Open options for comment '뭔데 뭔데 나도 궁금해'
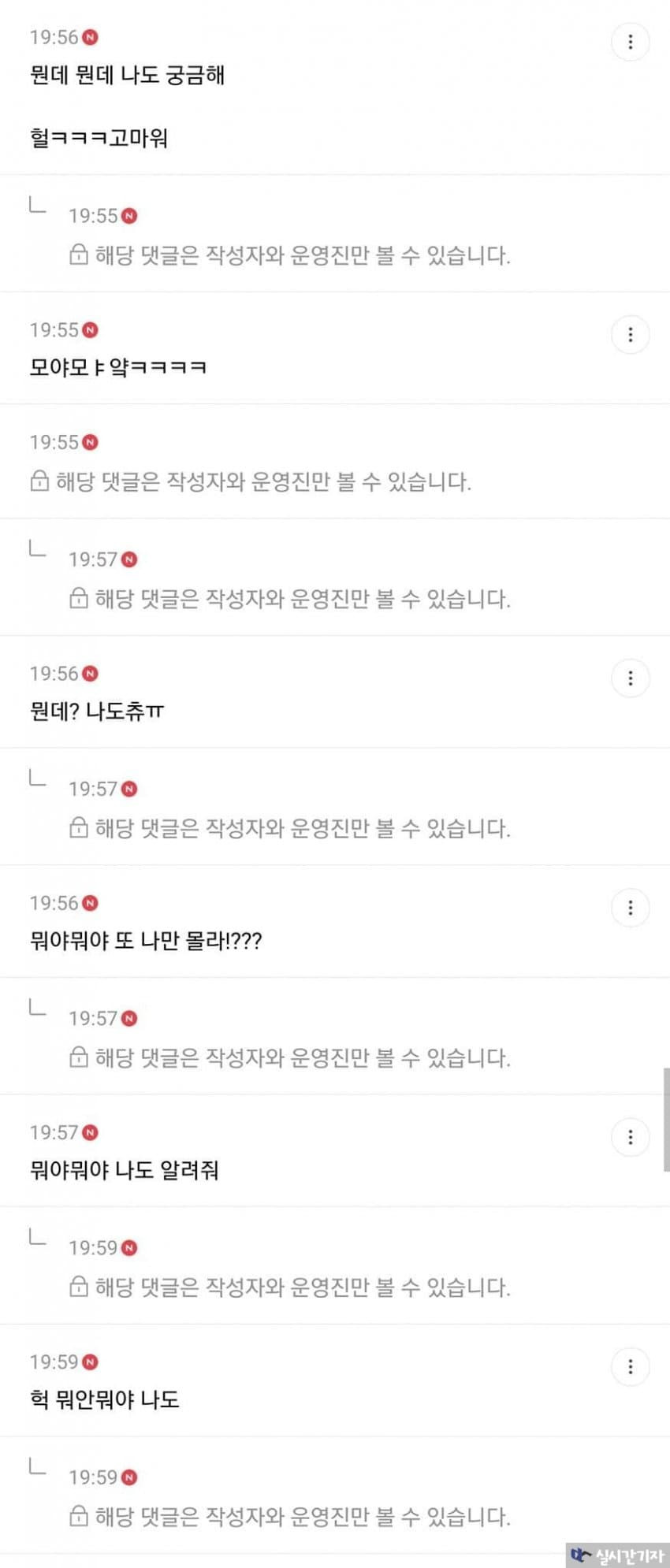This screenshot has height=1568, width=670. click(x=630, y=42)
